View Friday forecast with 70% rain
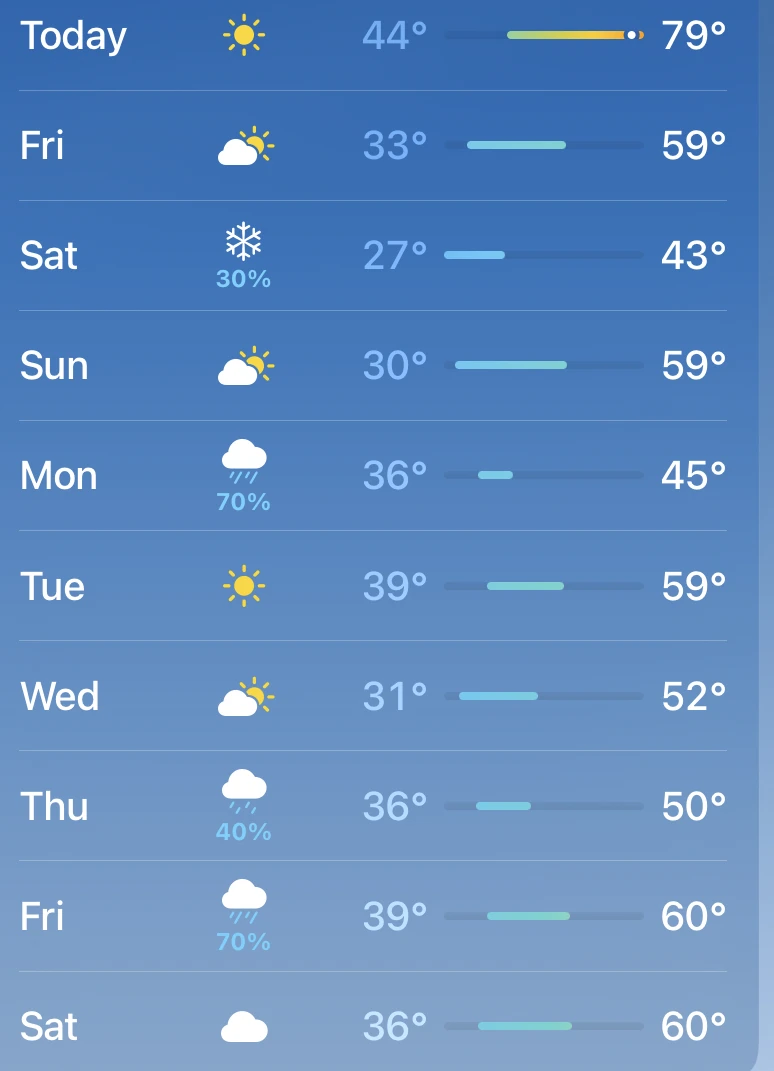This screenshot has width=774, height=1071. click(372, 916)
